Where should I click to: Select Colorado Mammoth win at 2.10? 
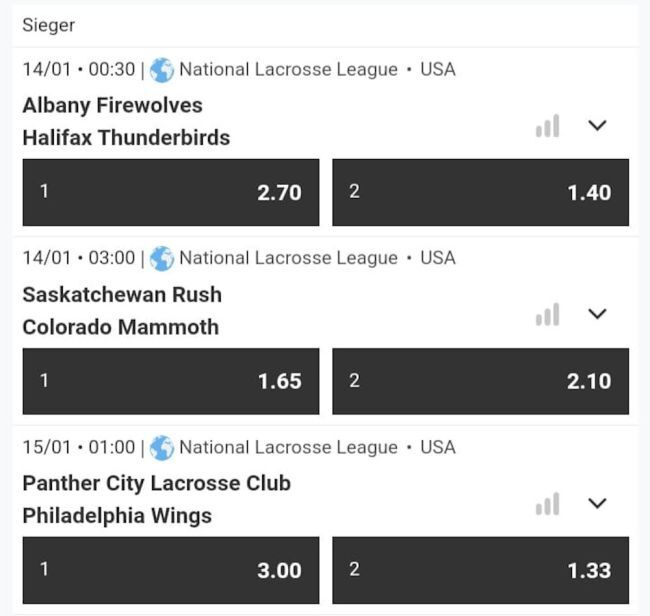click(x=480, y=381)
